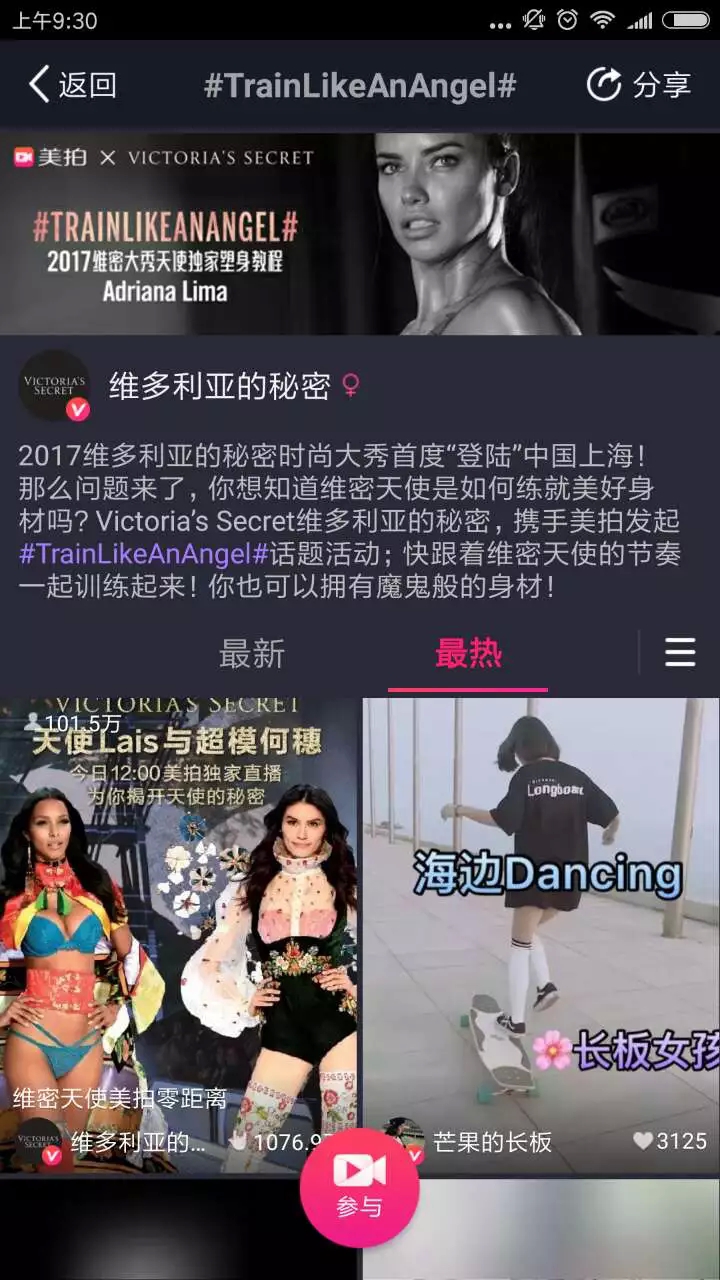Open the 维多利亚的秘密 profile avatar

tap(54, 386)
